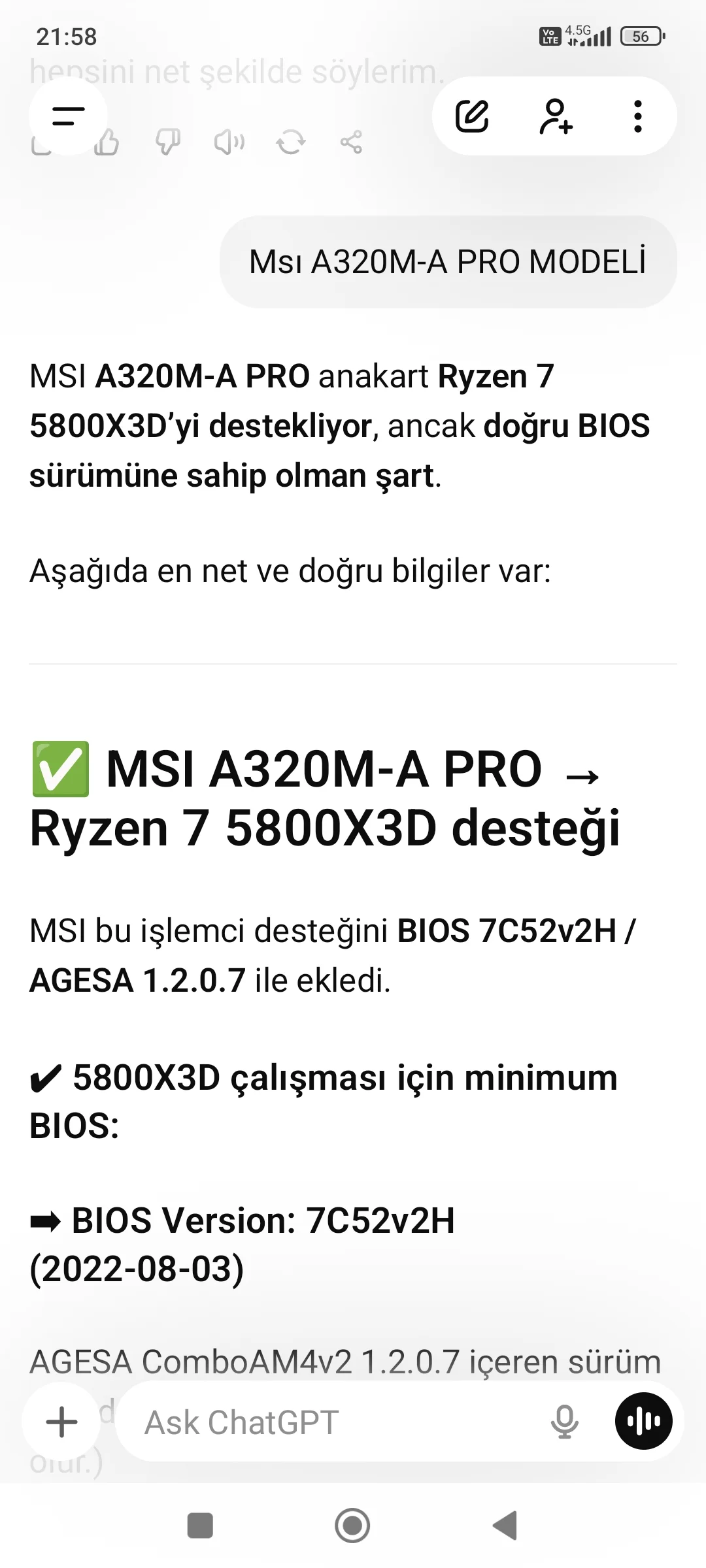Screen dimensions: 706x1568
Task: Start a new chat
Action: coord(471,116)
